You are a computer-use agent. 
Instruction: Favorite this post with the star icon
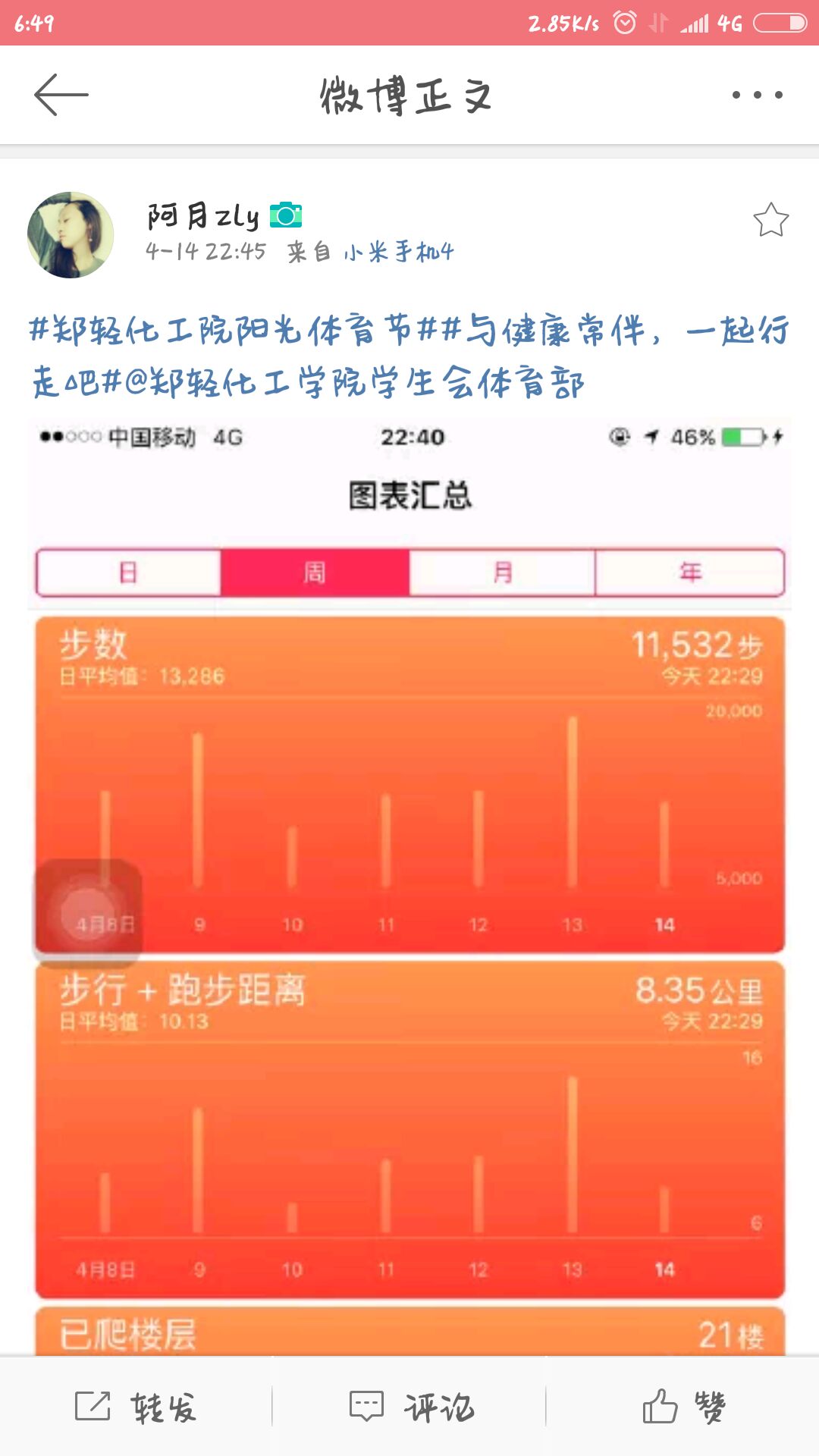point(770,221)
